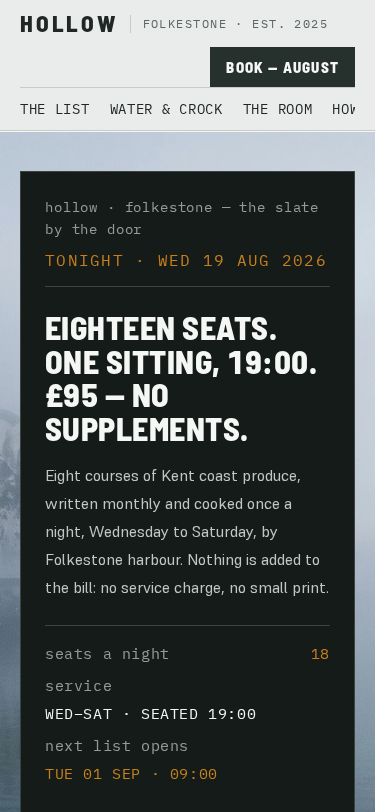Go to Water & Crock section
Screen dimensions: 375x812
(x=166, y=109)
